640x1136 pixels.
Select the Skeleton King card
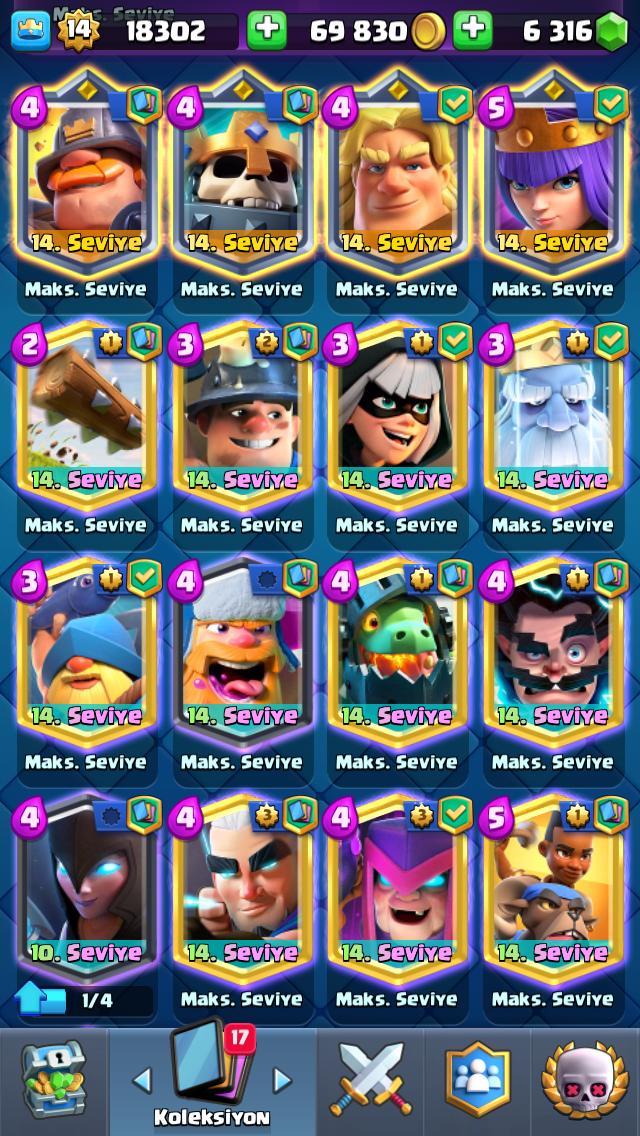(243, 172)
